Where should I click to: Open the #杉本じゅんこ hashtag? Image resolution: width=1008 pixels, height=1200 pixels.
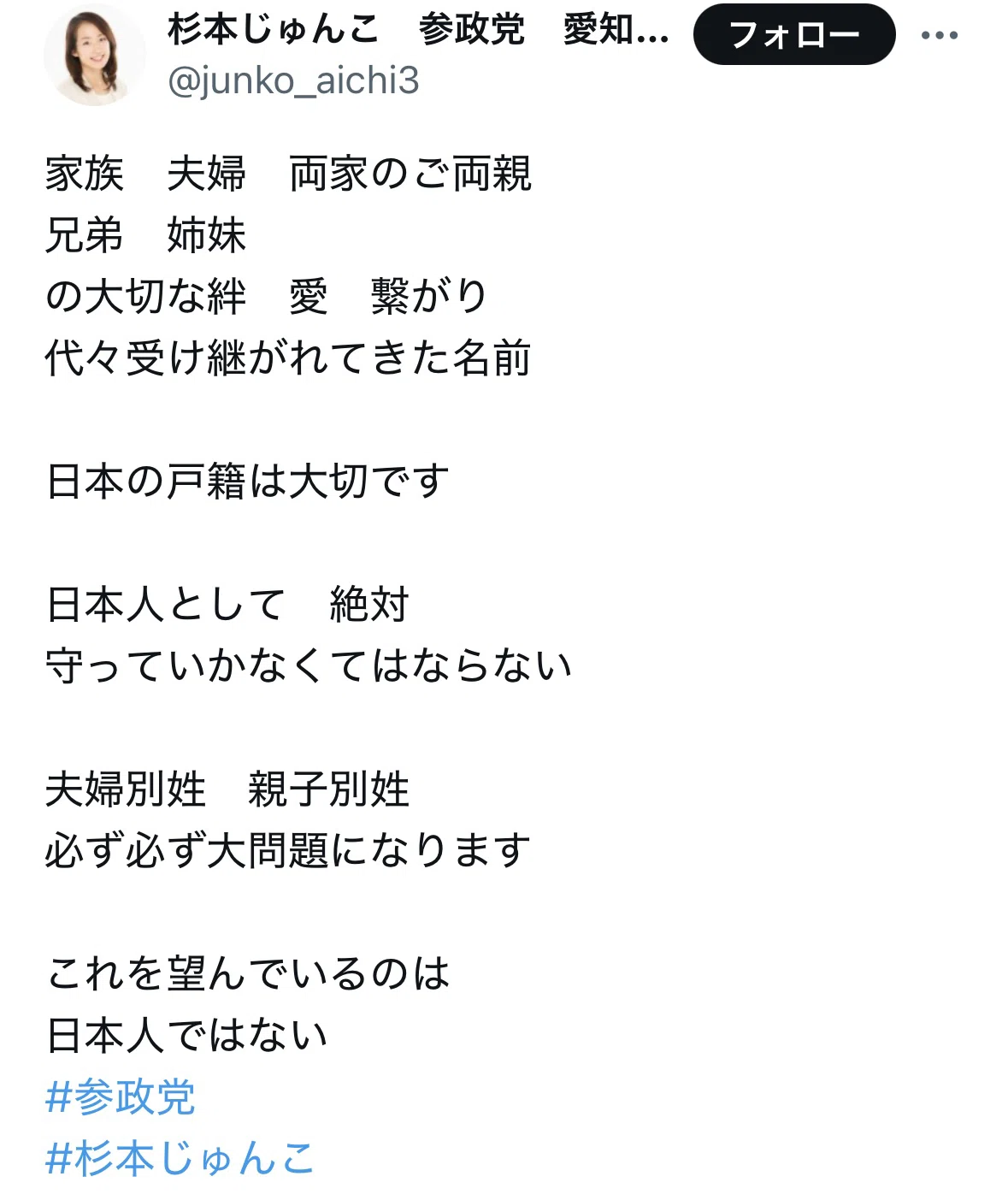(x=180, y=1158)
